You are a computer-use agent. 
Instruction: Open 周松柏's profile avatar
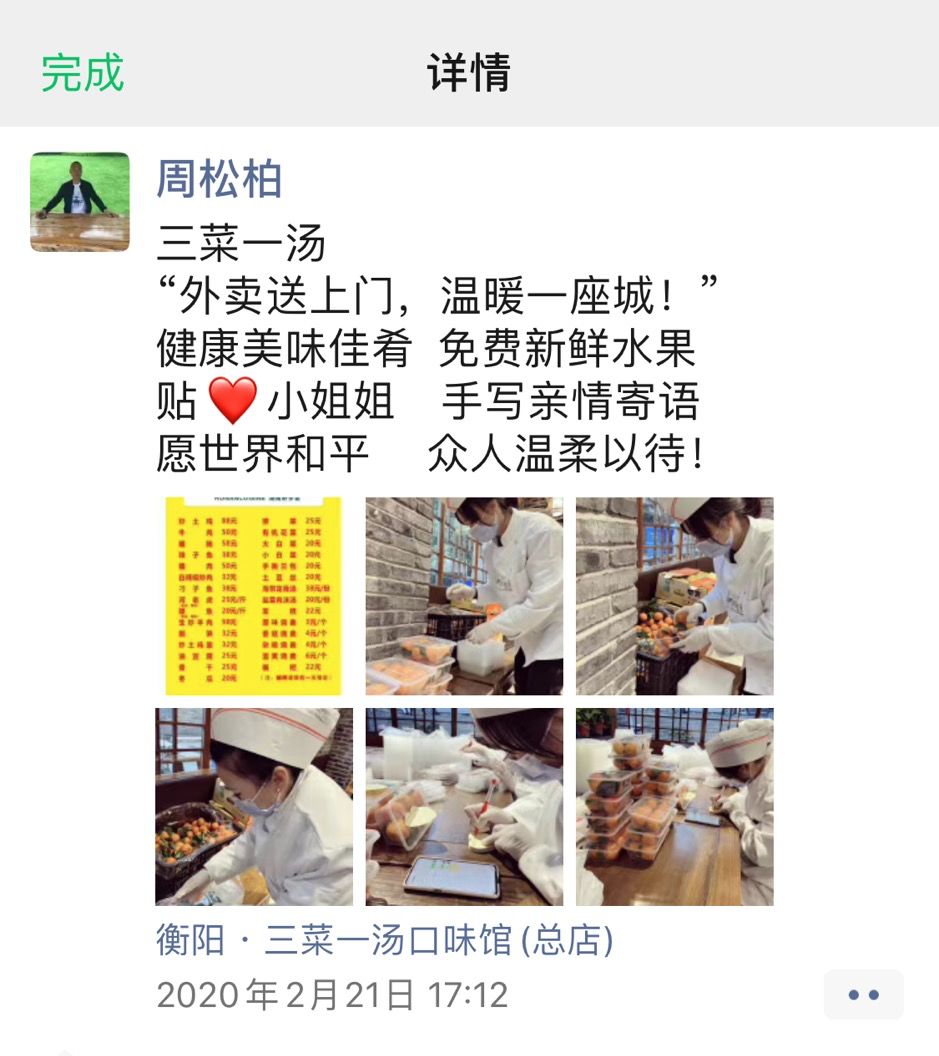coord(80,201)
